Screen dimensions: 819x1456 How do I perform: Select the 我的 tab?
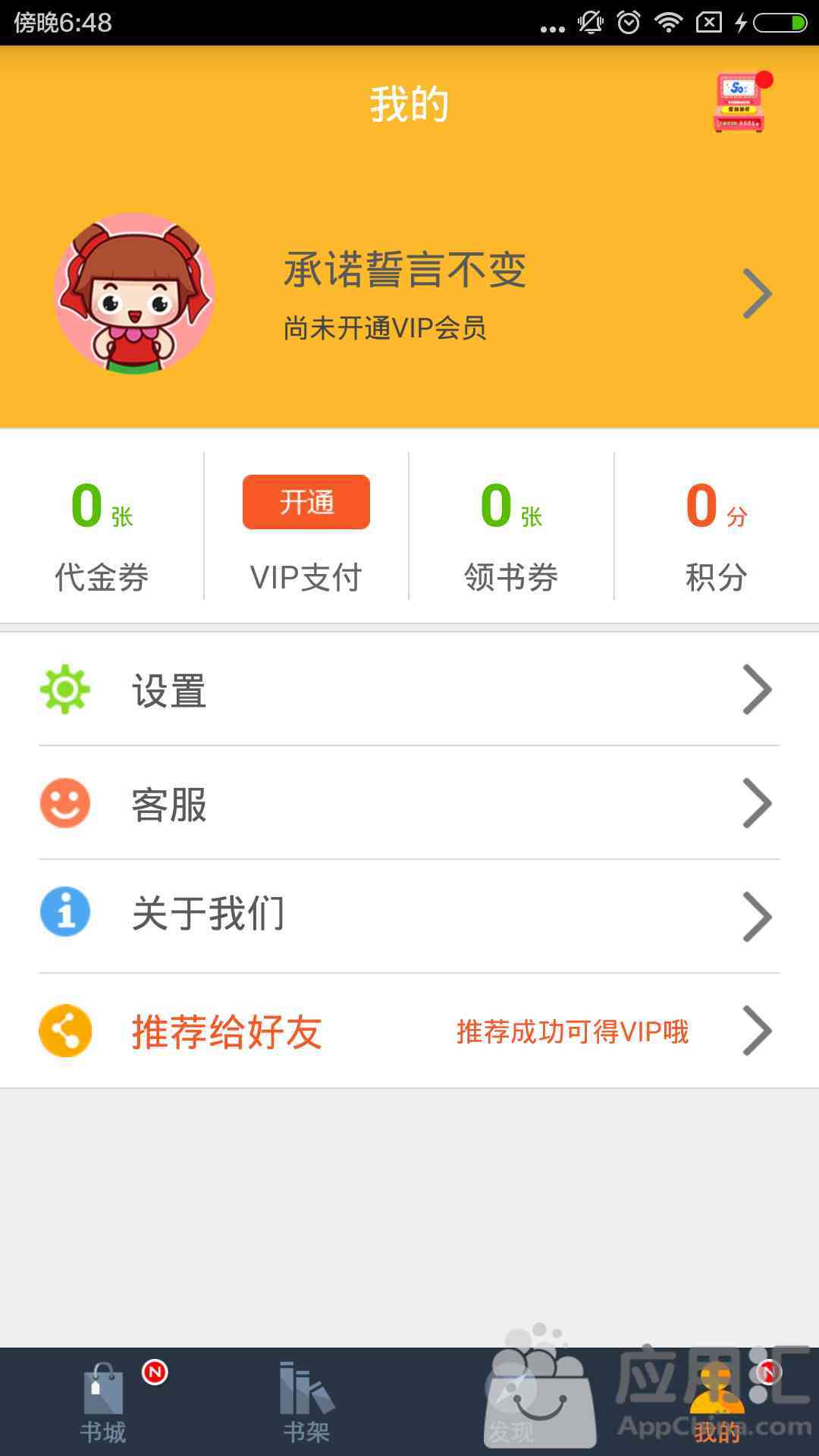(716, 1403)
